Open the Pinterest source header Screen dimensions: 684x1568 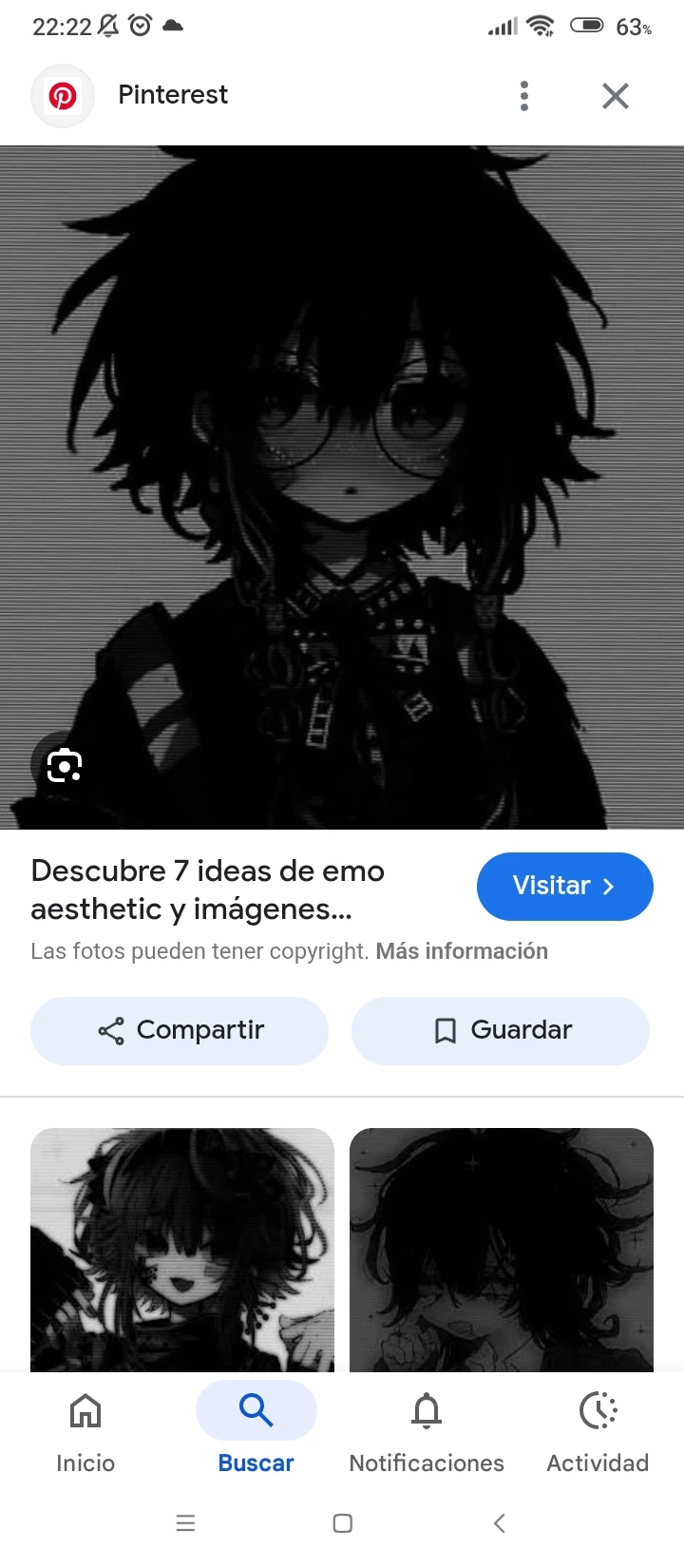171,95
